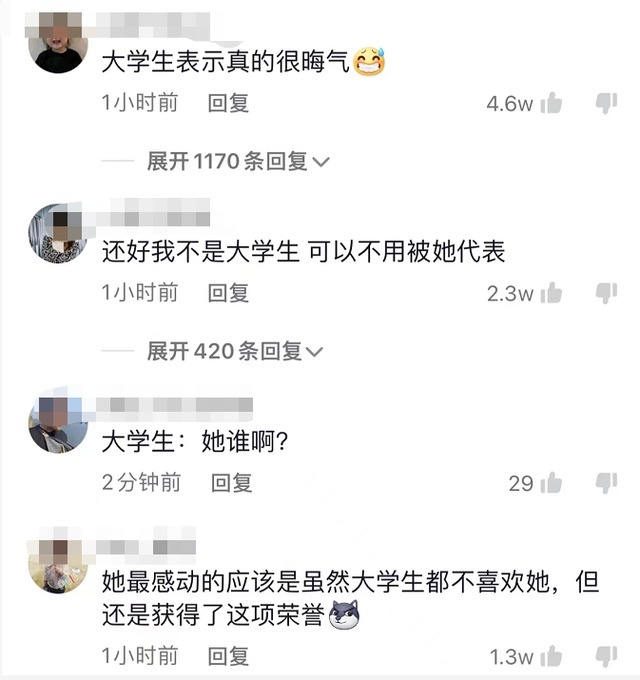
Task: Like the comment starting "她最感动的应该是"
Action: [x=551, y=656]
